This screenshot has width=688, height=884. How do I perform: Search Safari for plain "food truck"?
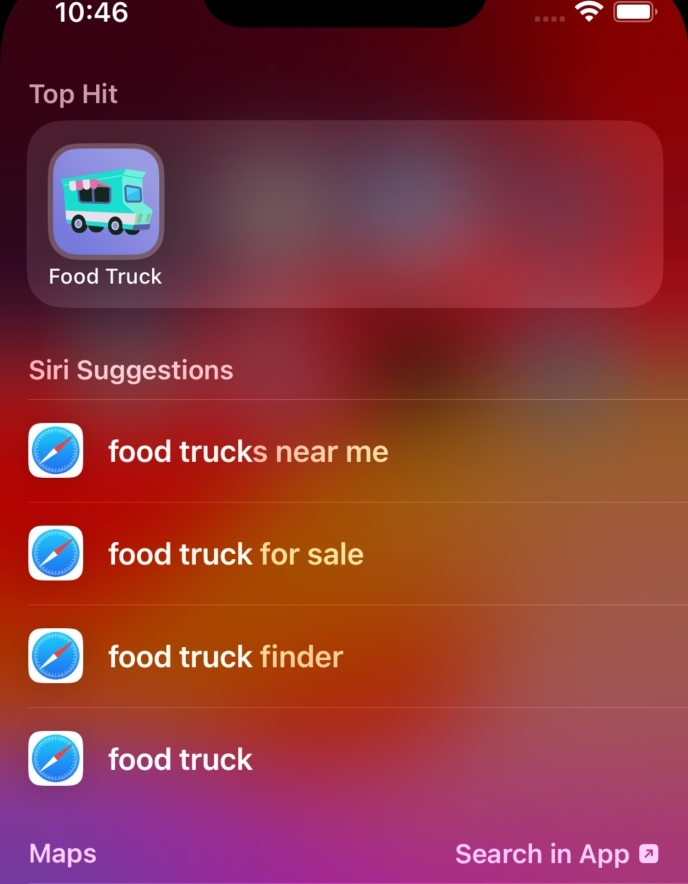[x=181, y=759]
